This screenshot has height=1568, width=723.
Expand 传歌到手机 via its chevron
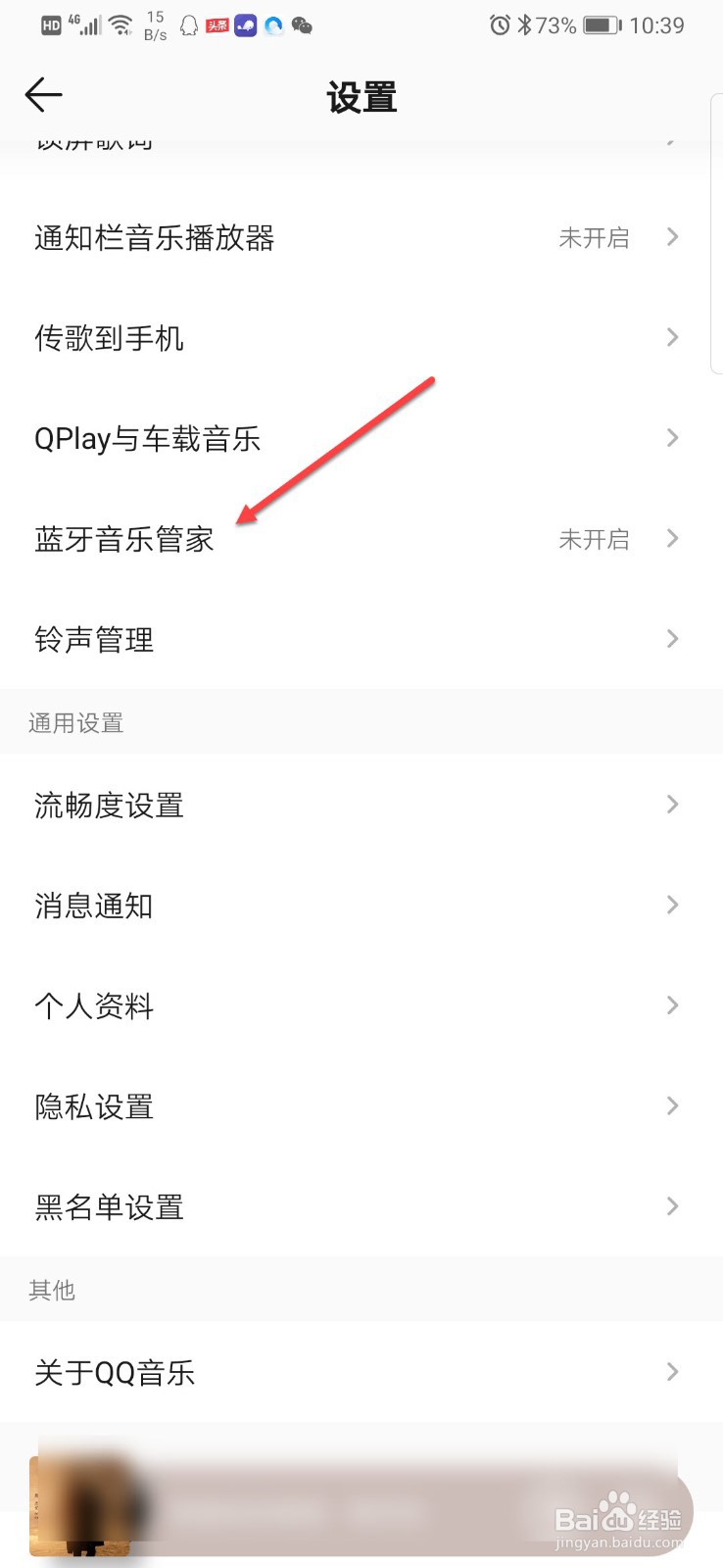[x=673, y=337]
